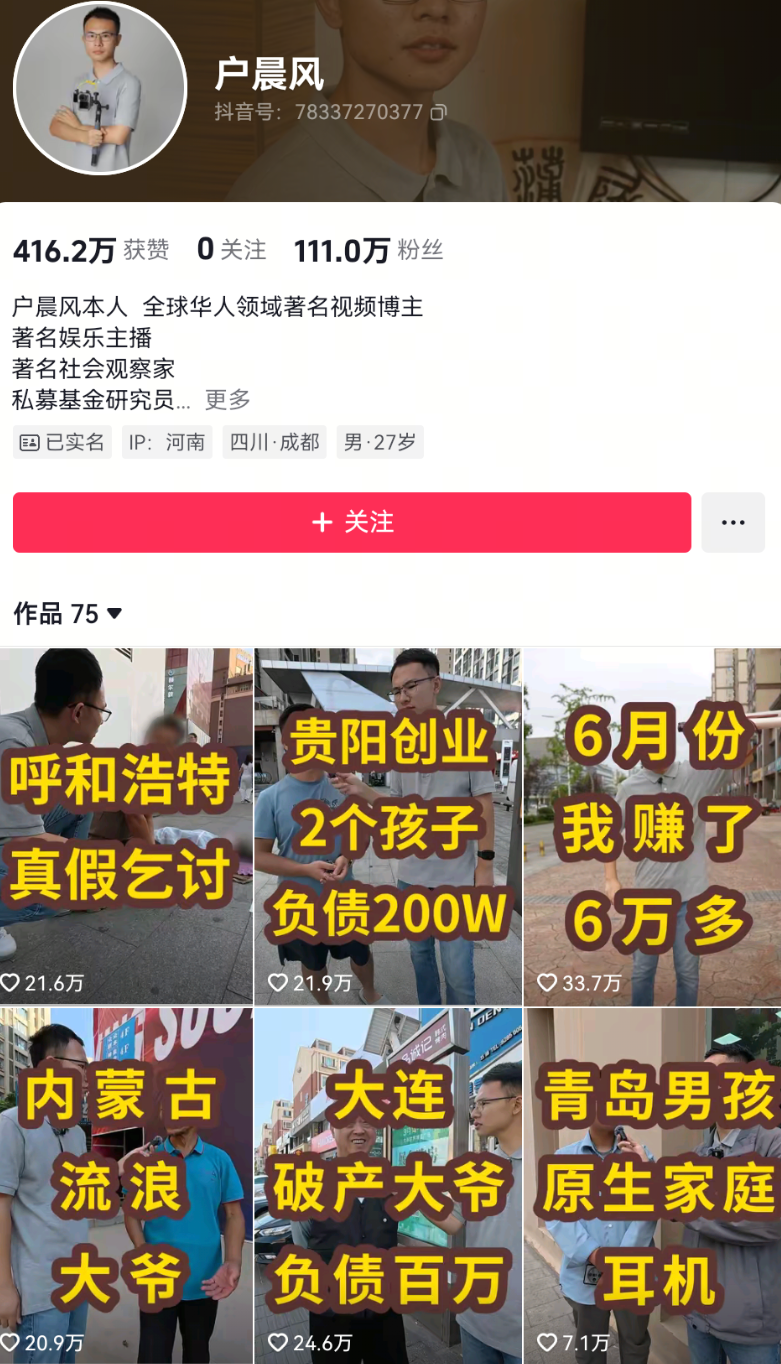
Task: Play the 贵阳创业2个孩子负债200W video
Action: click(388, 825)
